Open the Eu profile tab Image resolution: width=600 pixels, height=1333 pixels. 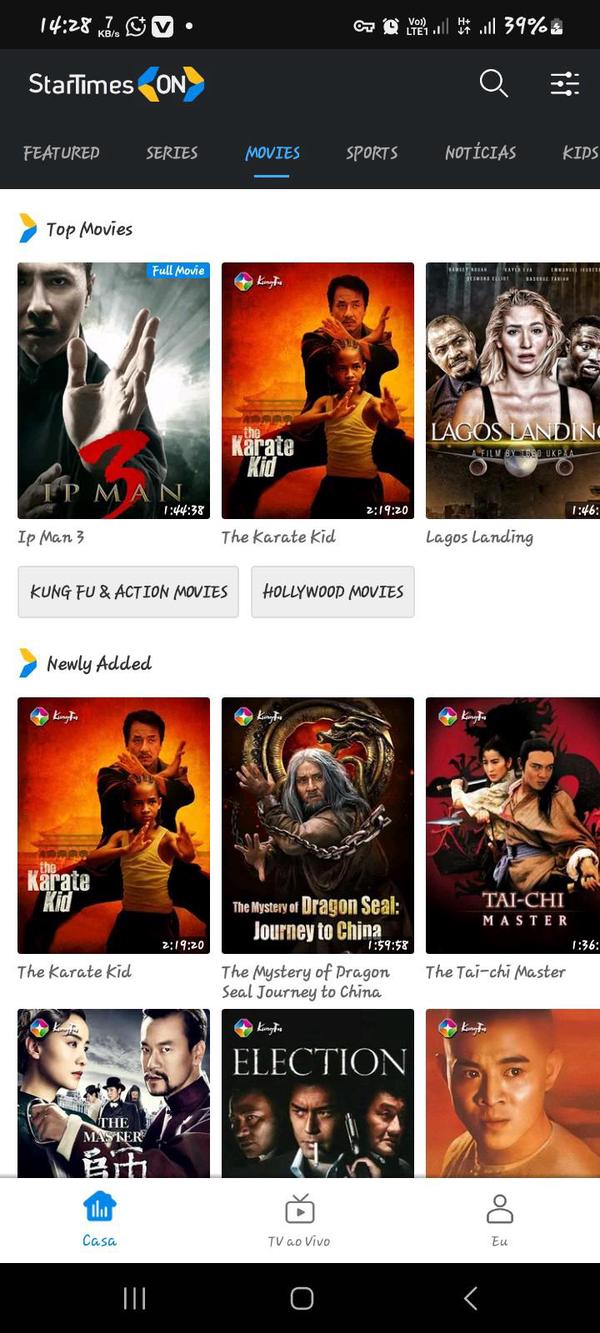[x=499, y=1220]
